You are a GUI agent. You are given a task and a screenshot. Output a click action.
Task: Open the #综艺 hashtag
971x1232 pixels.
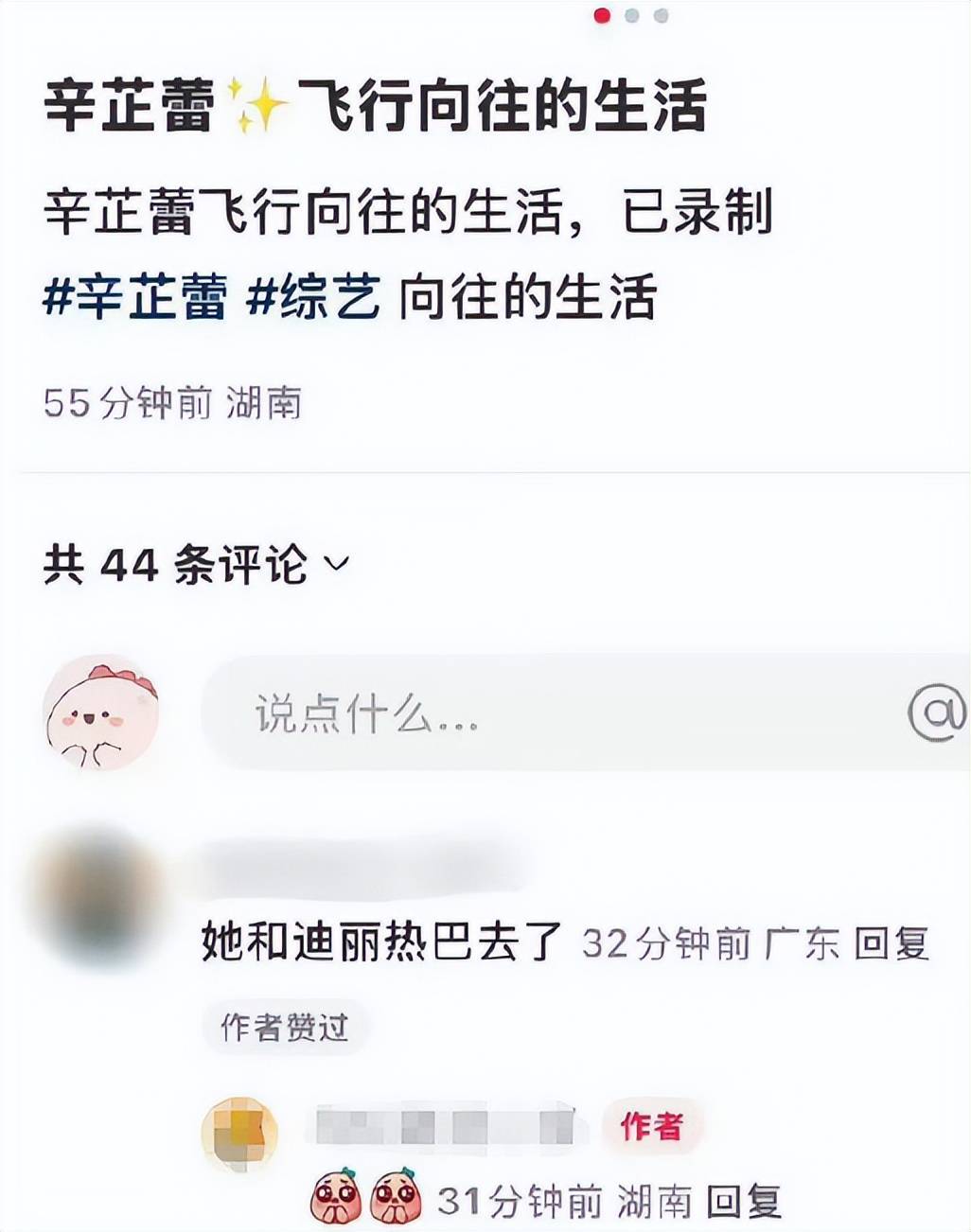[313, 298]
